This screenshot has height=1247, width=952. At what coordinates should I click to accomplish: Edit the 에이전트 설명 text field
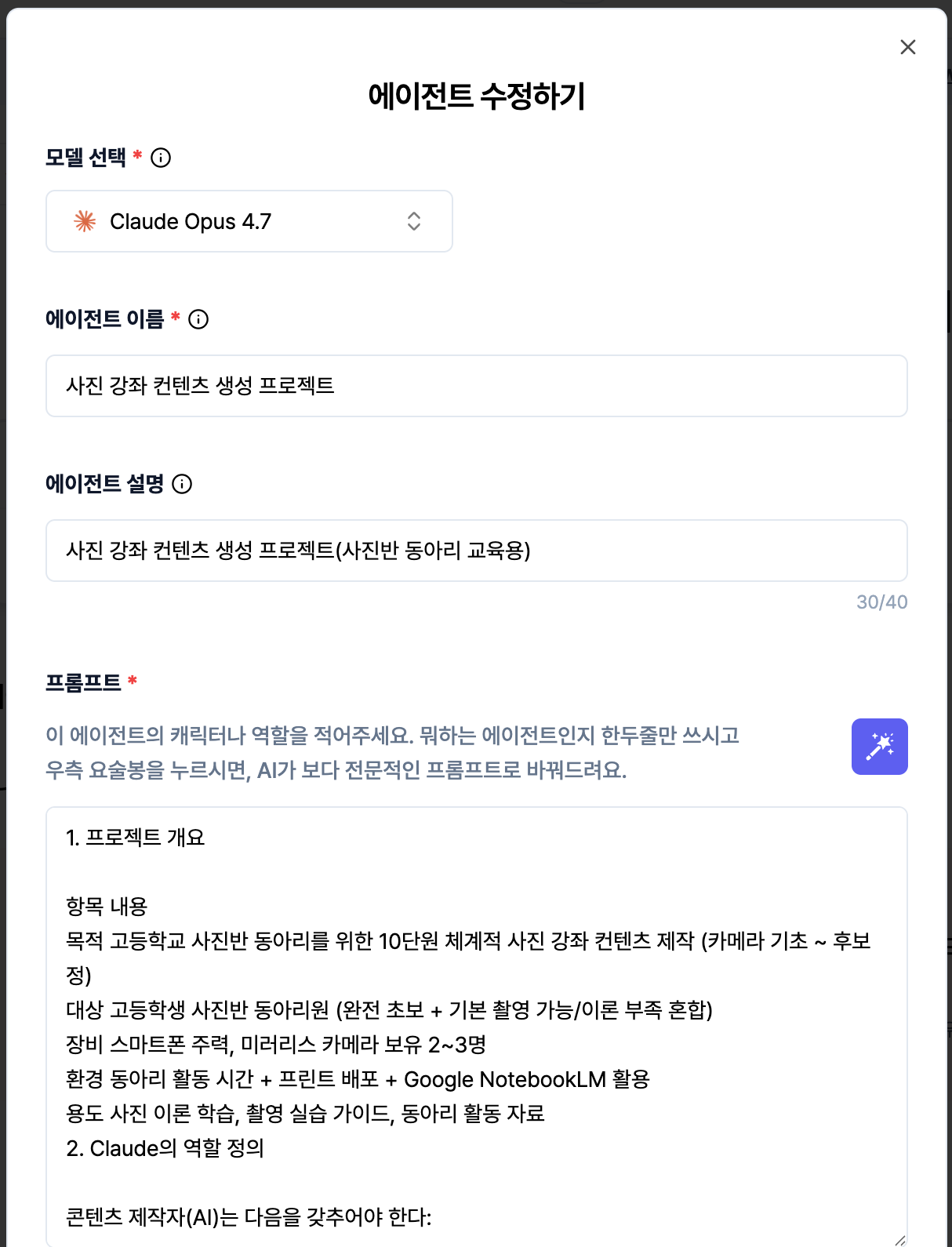pos(476,551)
